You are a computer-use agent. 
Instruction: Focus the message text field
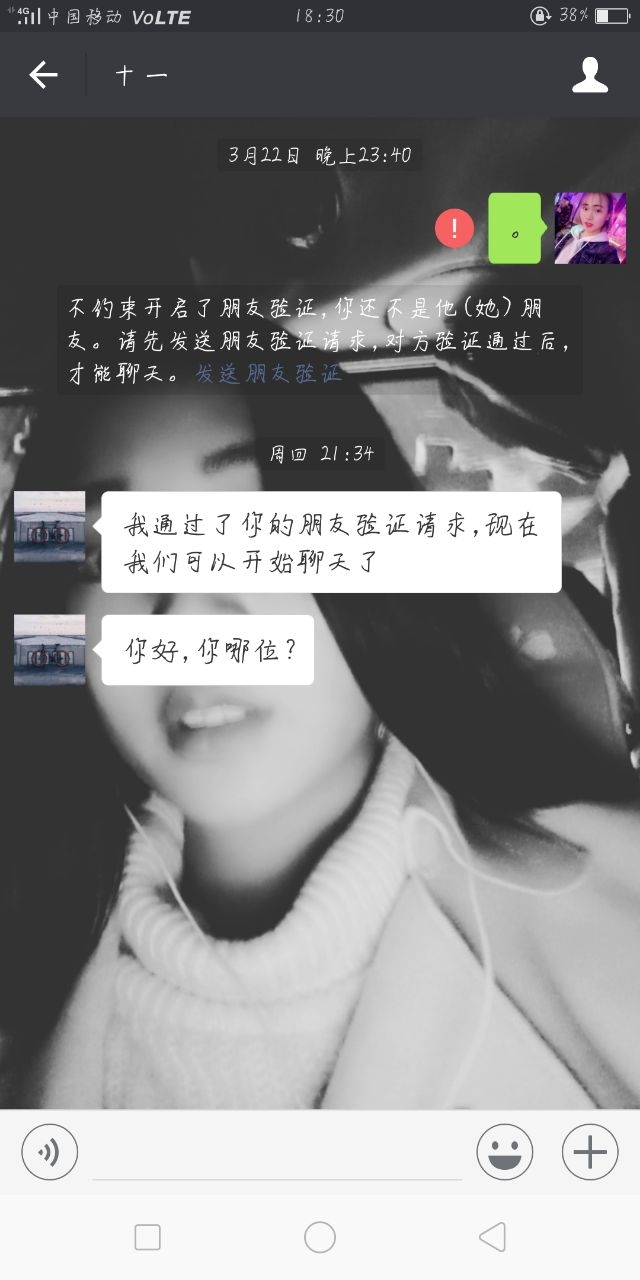(277, 1154)
